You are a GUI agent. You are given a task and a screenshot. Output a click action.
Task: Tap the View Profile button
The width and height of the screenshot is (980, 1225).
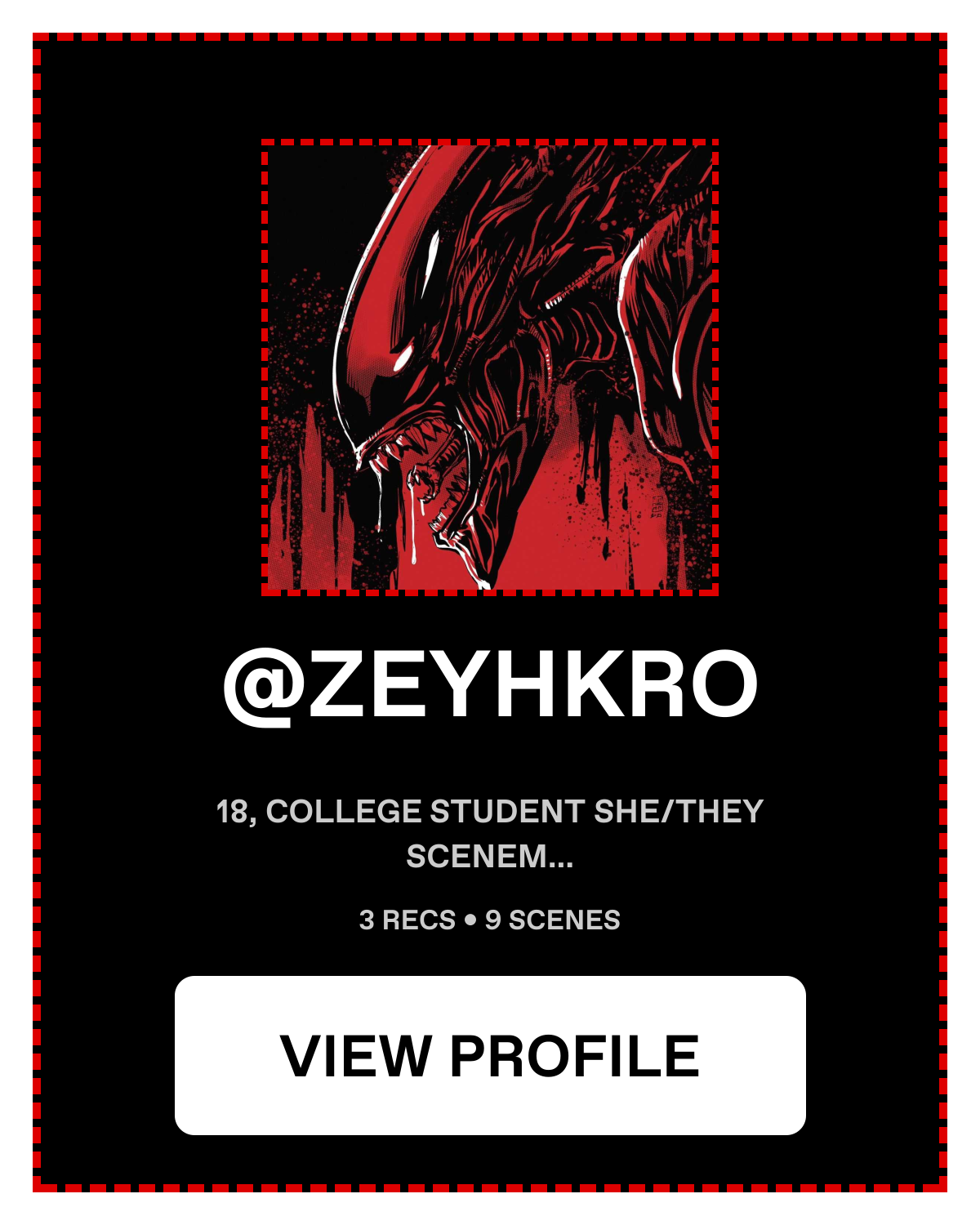point(490,1055)
